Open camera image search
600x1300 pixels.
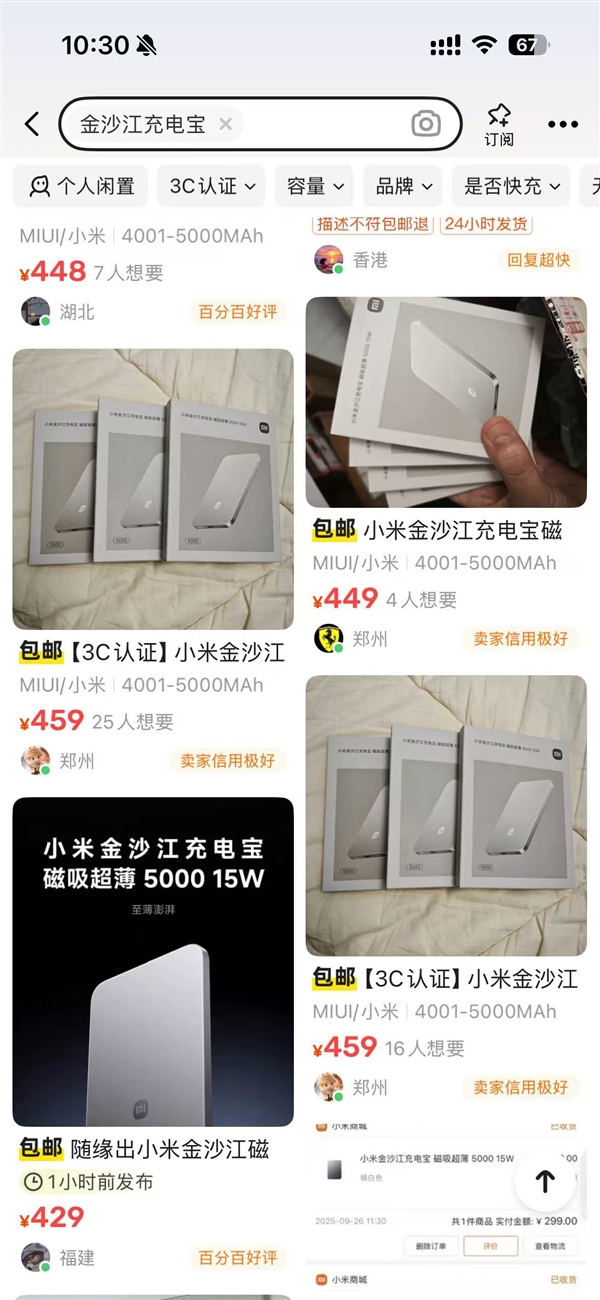[x=425, y=124]
